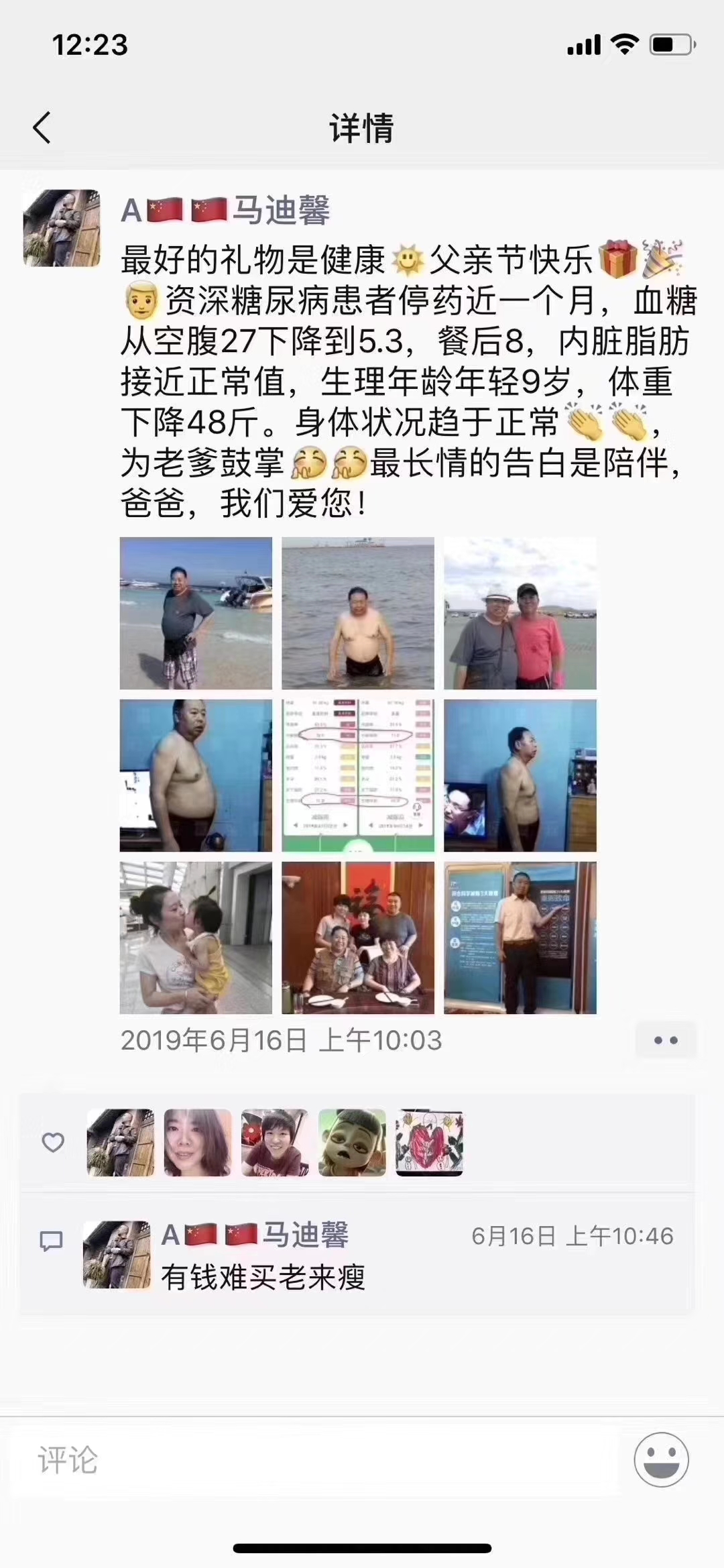The width and height of the screenshot is (724, 1568).
Task: Reply to the comment 有钱难买老来瘦
Action: [263, 1277]
